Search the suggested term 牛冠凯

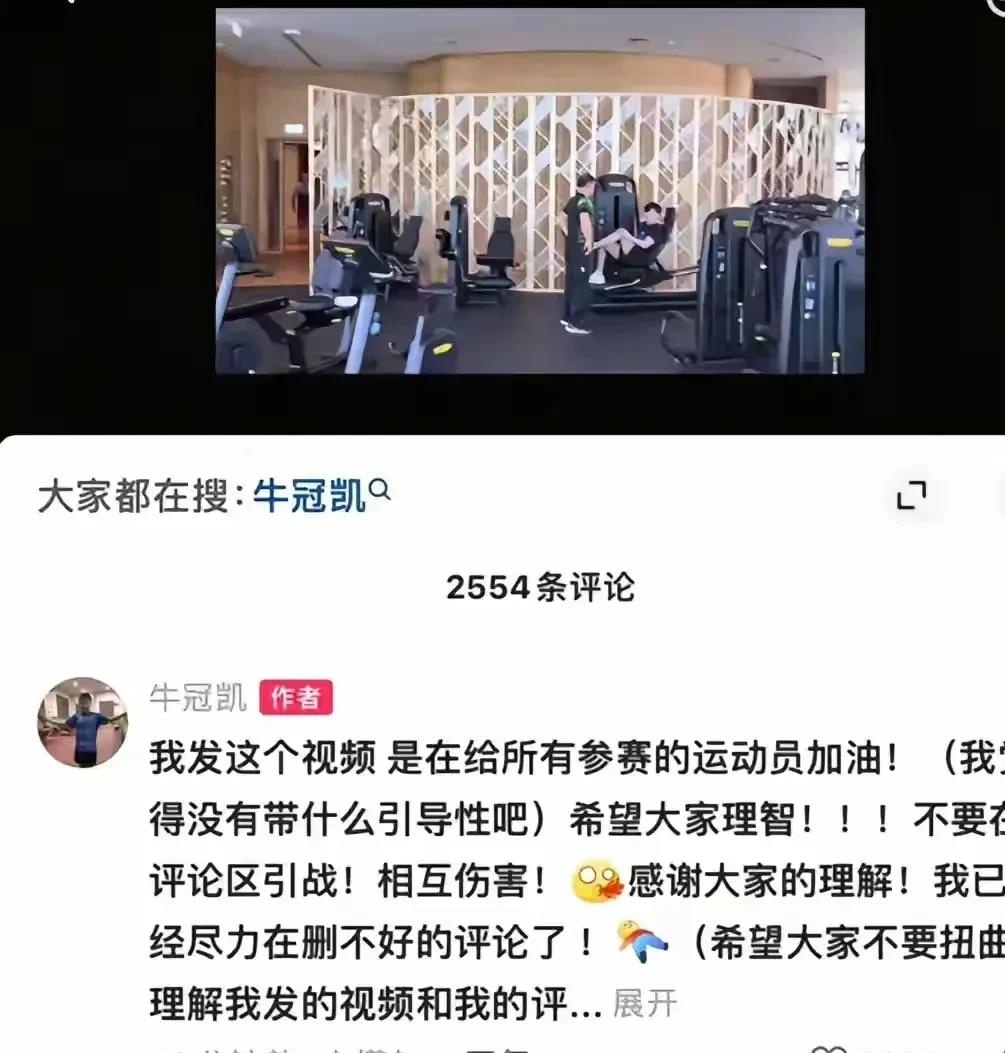coord(320,495)
